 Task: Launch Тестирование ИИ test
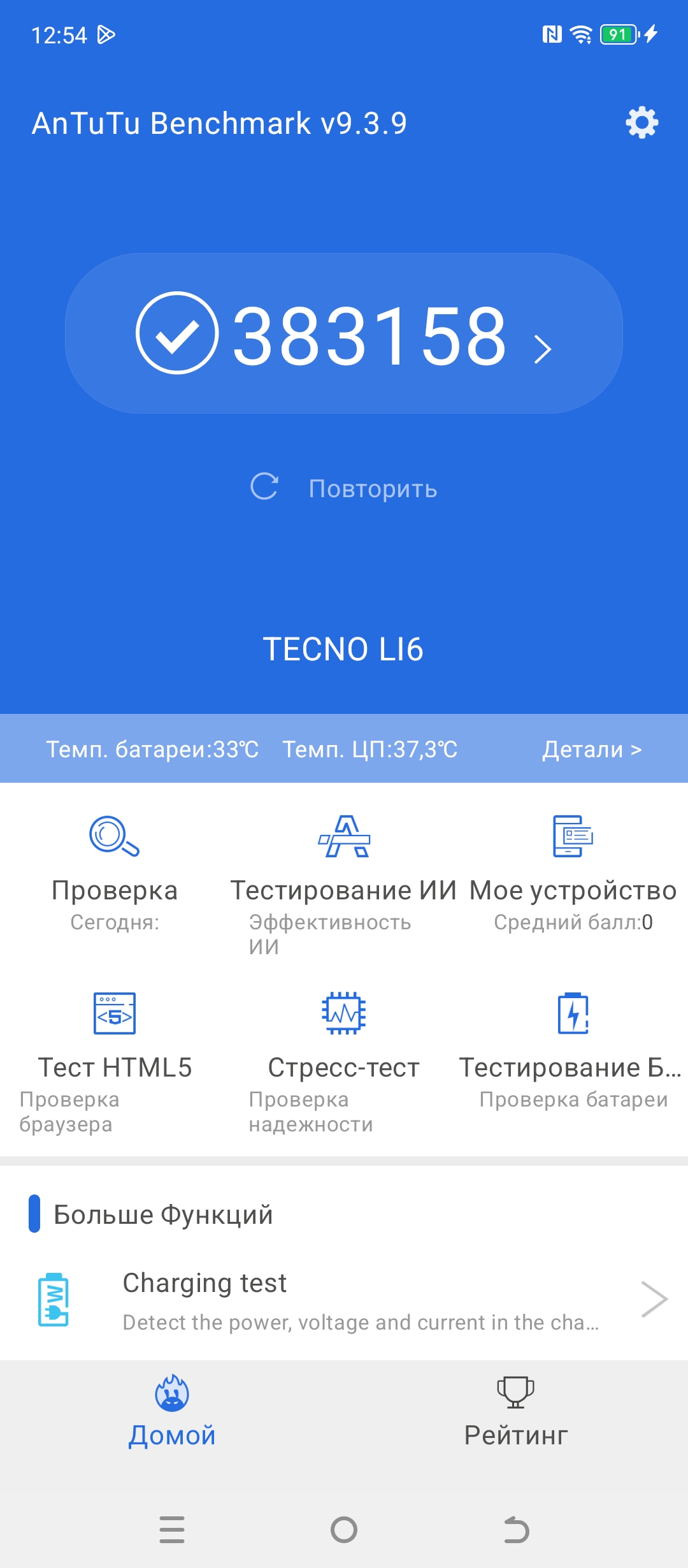(343, 880)
